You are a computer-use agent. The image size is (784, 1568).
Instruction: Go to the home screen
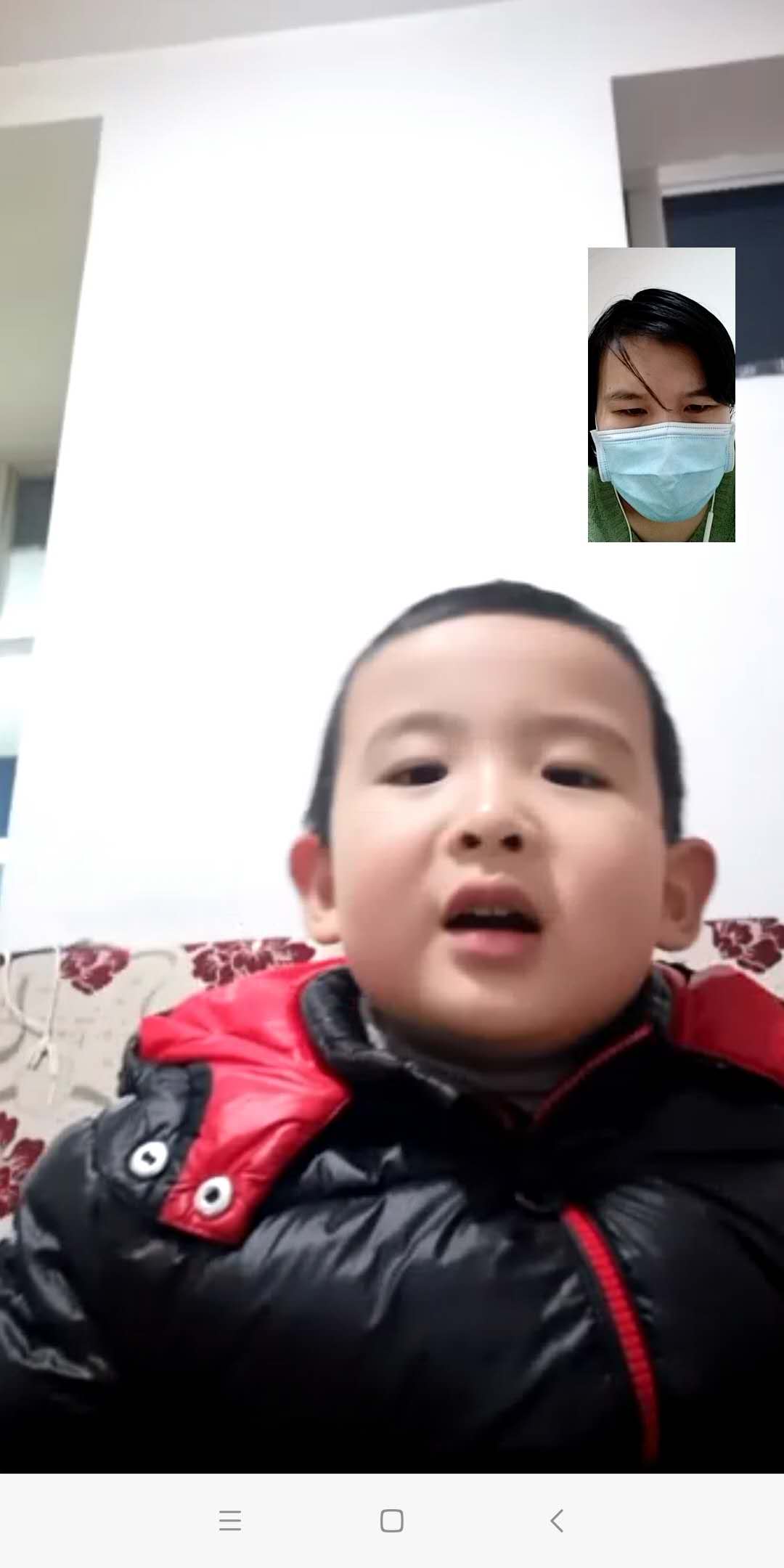[x=392, y=1520]
